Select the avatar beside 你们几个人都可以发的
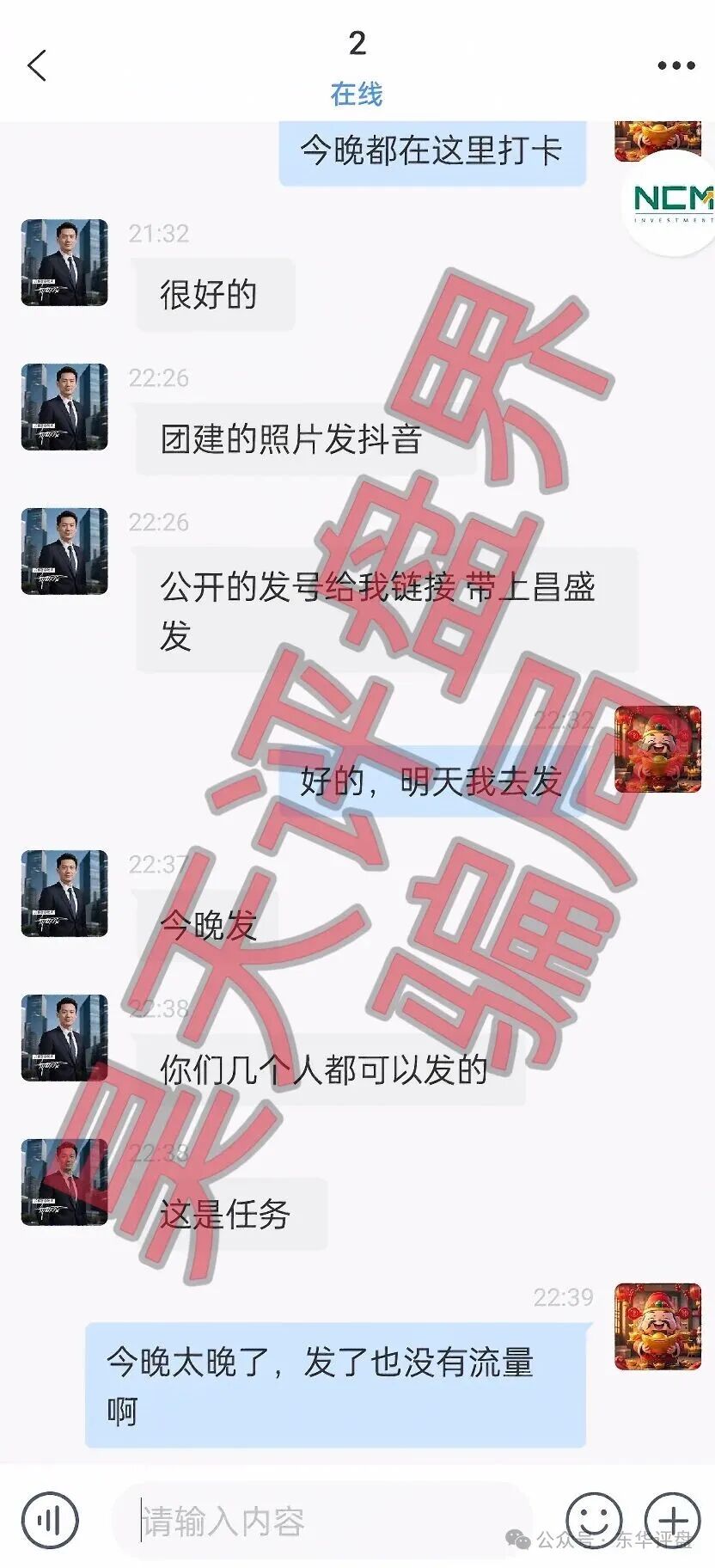 64,1040
